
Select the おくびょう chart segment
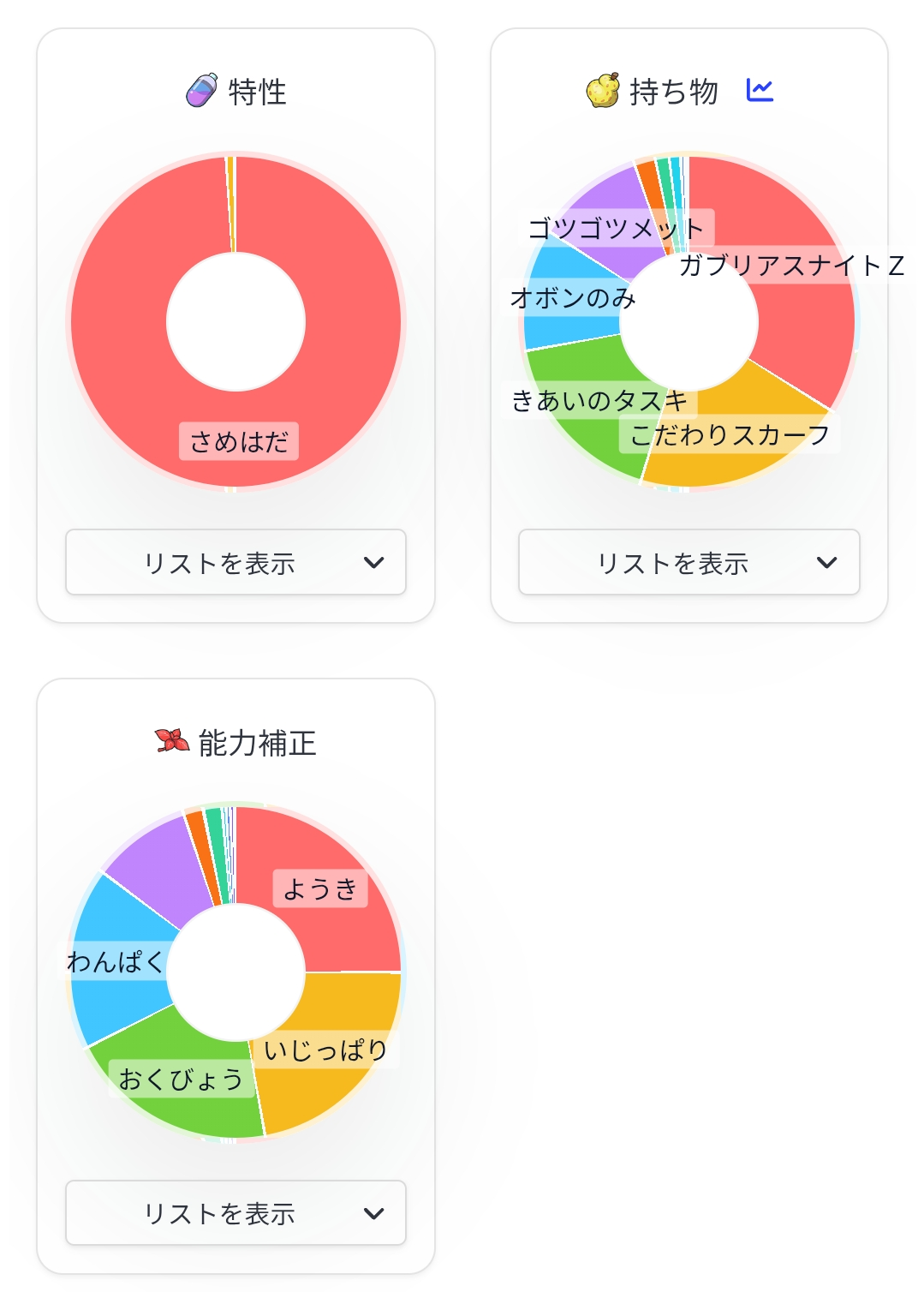point(180,1080)
